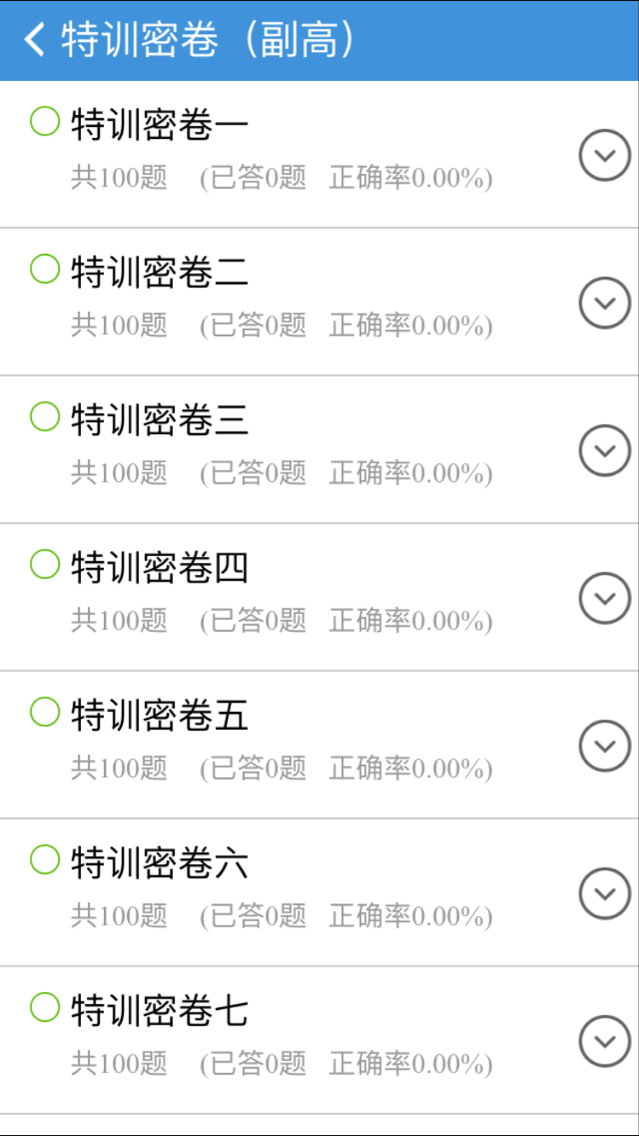
Task: Open 特训密卷七
Action: click(160, 1011)
